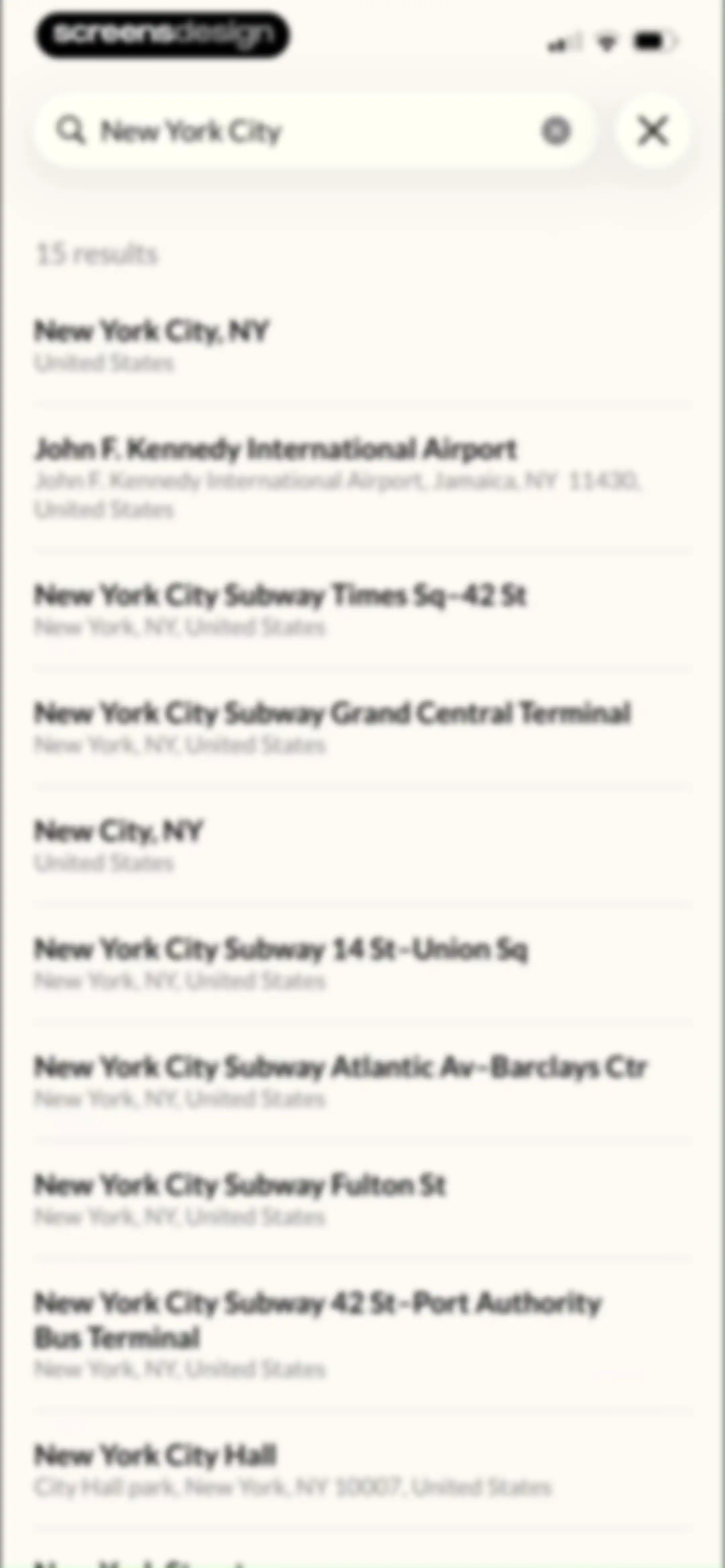The height and width of the screenshot is (1568, 725).
Task: Select Subway Grand Central Terminal result
Action: pos(363,727)
